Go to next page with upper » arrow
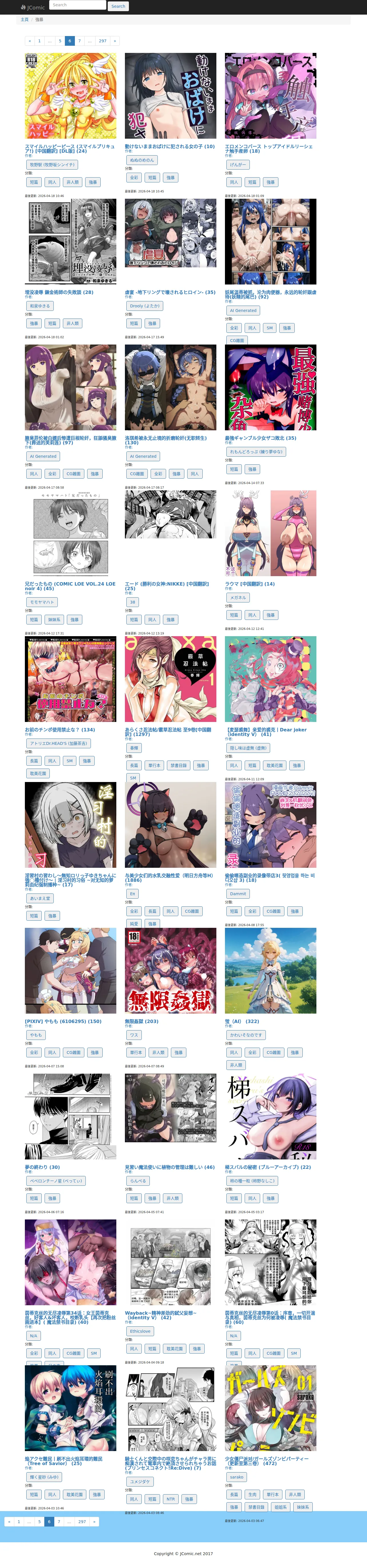 (x=114, y=41)
